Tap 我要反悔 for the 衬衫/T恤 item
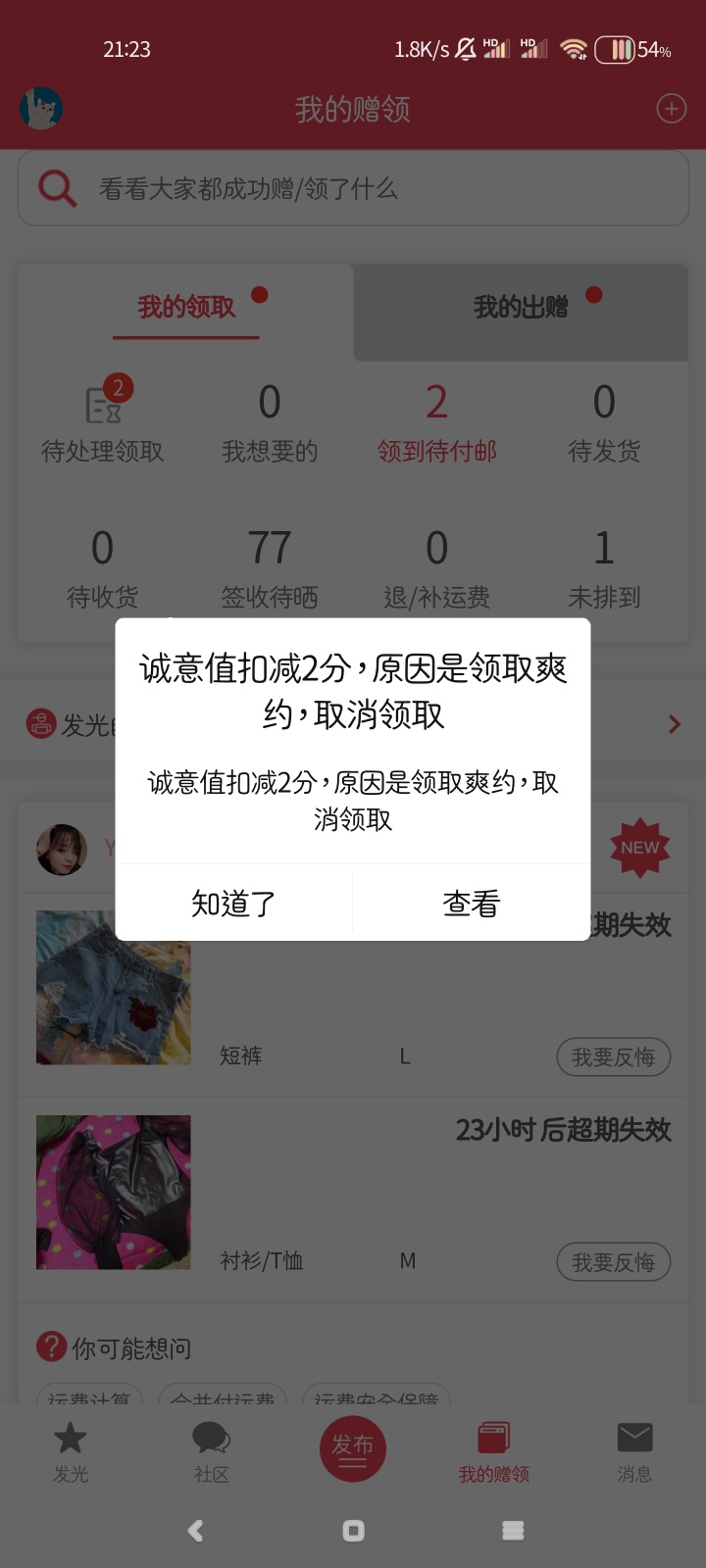 tap(614, 1262)
